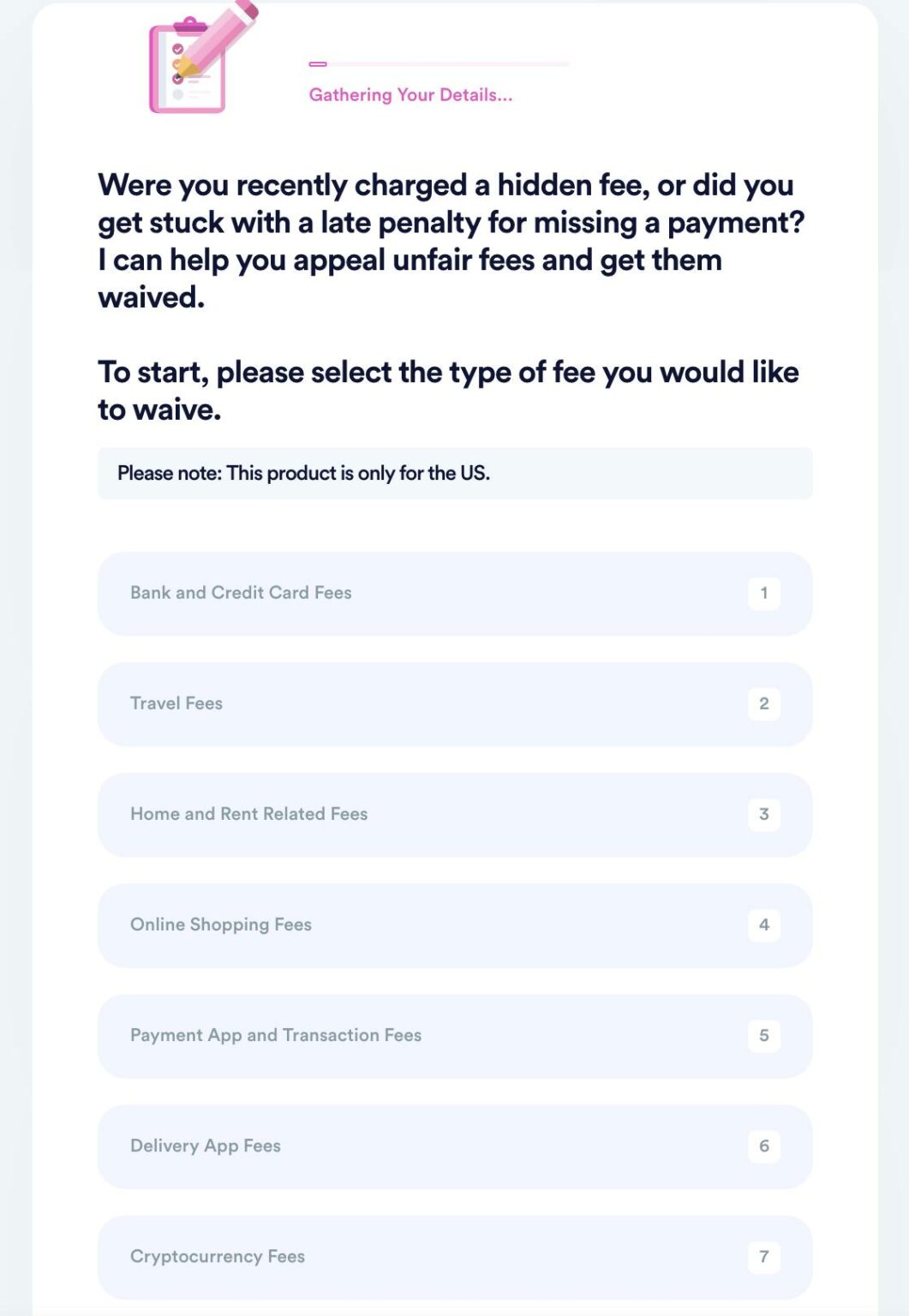Click the shortcut badge 4 beside Online Shopping

(x=765, y=925)
